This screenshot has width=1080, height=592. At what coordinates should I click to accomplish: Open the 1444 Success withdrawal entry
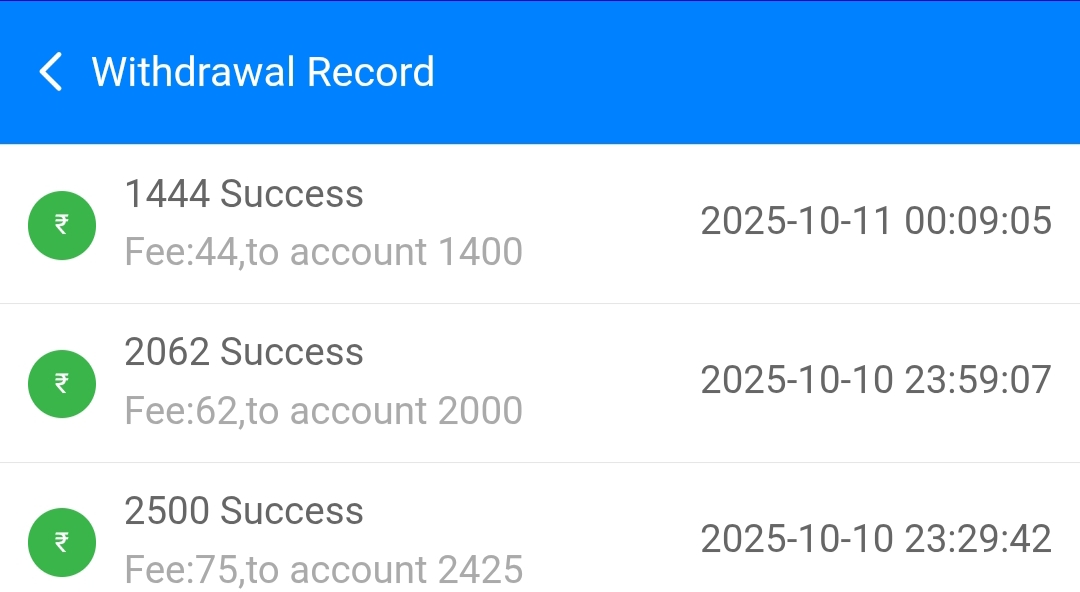(x=540, y=223)
